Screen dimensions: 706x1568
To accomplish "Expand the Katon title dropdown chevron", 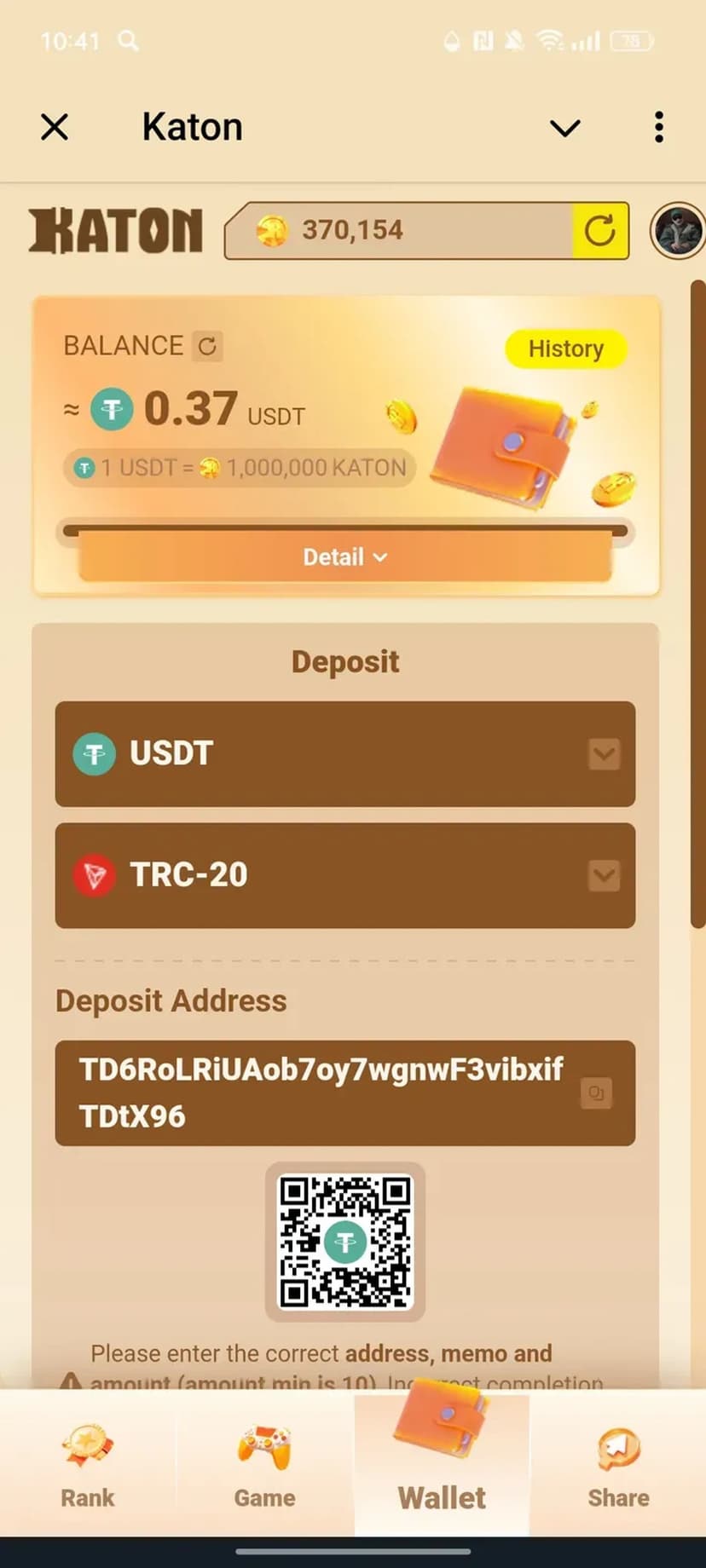I will [x=564, y=128].
